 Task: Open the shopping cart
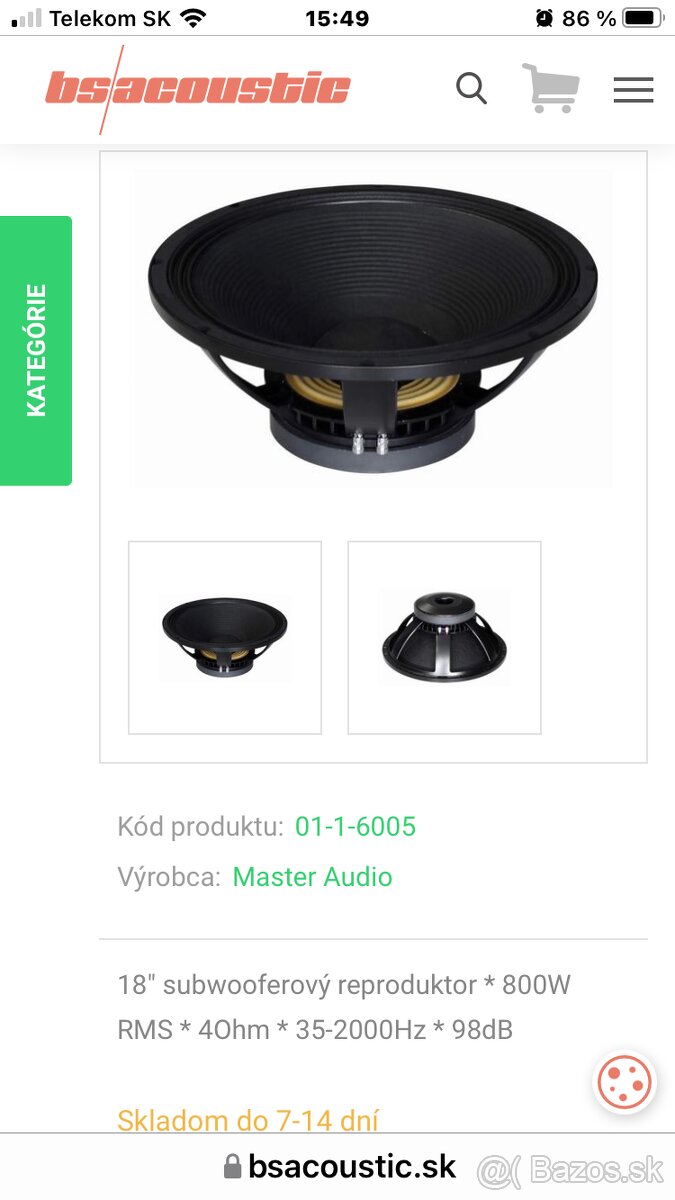tap(551, 88)
